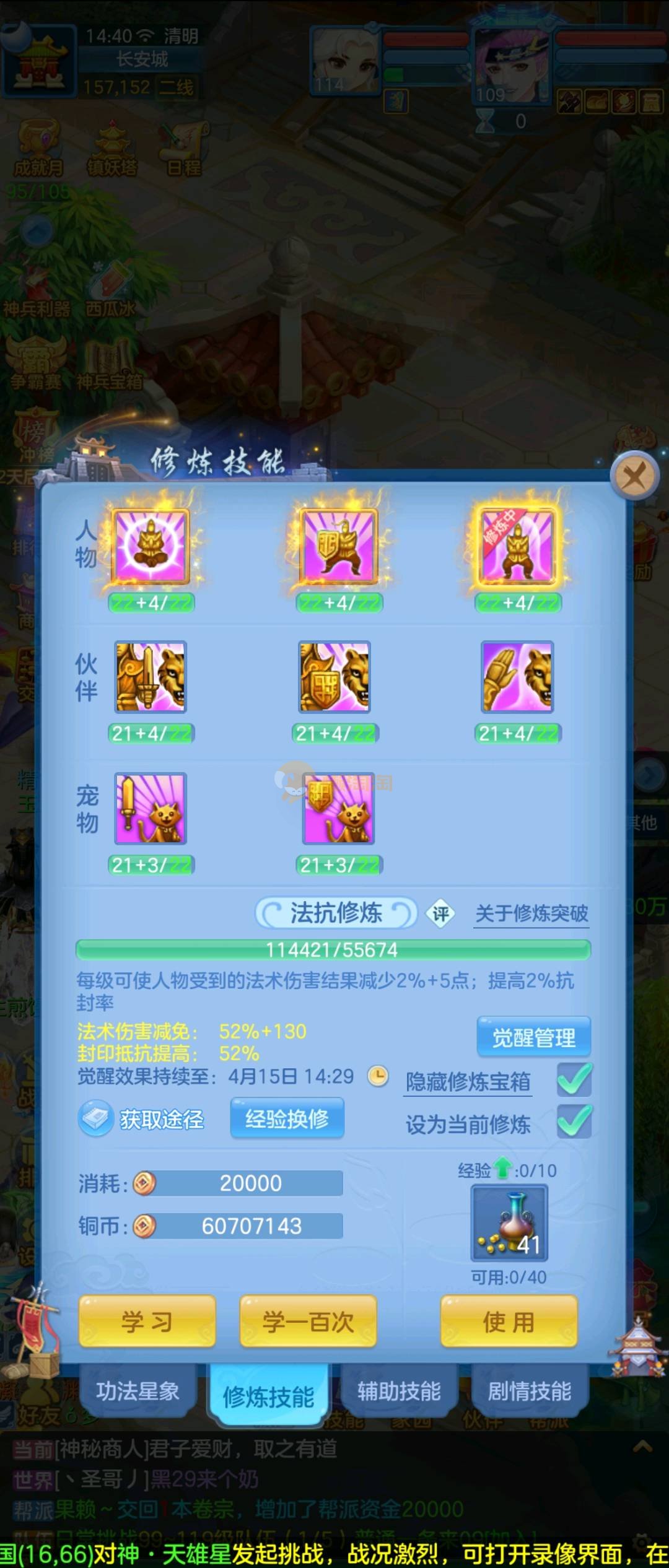Image resolution: width=669 pixels, height=1568 pixels.
Task: Select the second character cultivation skill
Action: (x=338, y=546)
